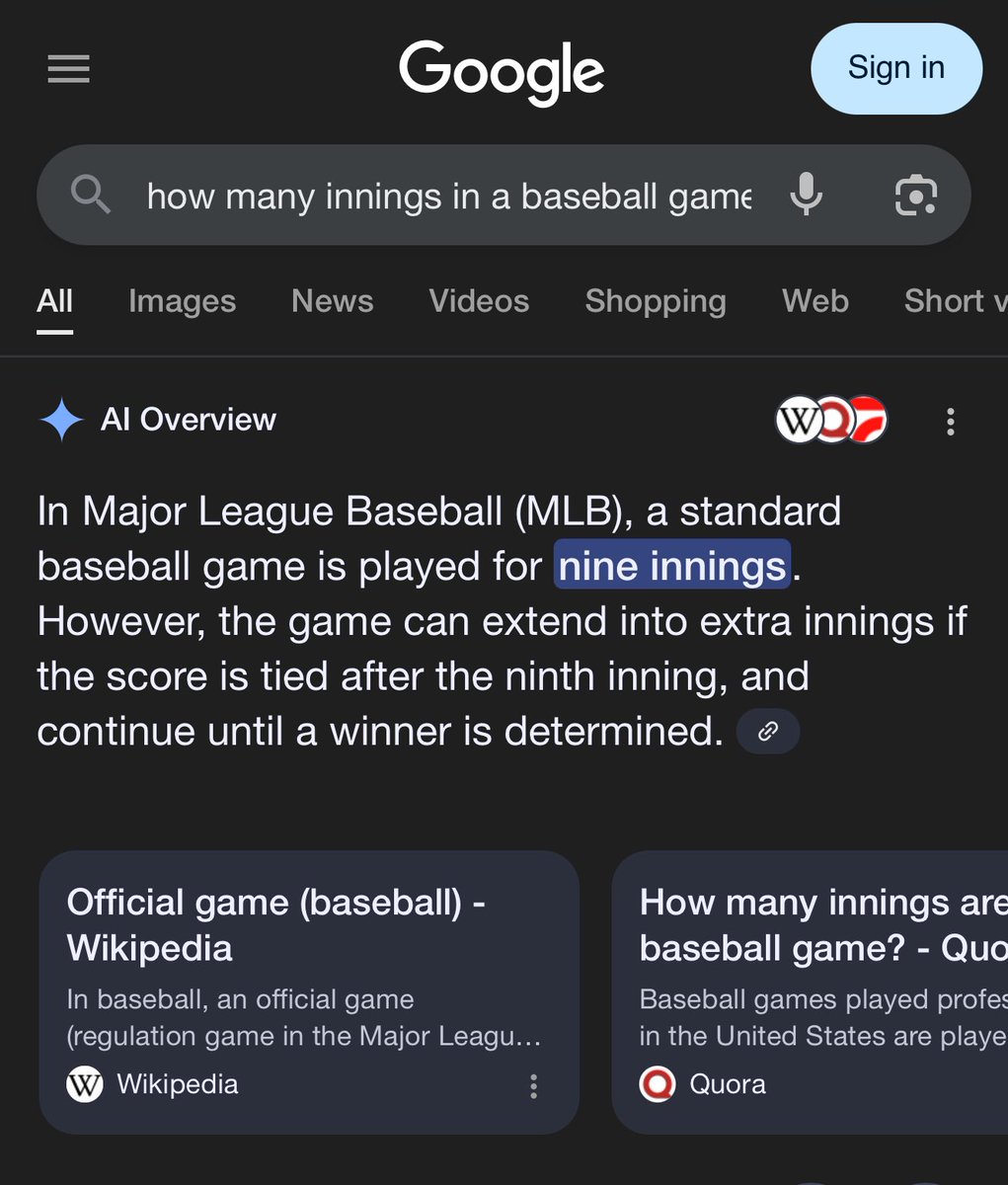The width and height of the screenshot is (1008, 1185).
Task: Select the All tab
Action: point(55,302)
